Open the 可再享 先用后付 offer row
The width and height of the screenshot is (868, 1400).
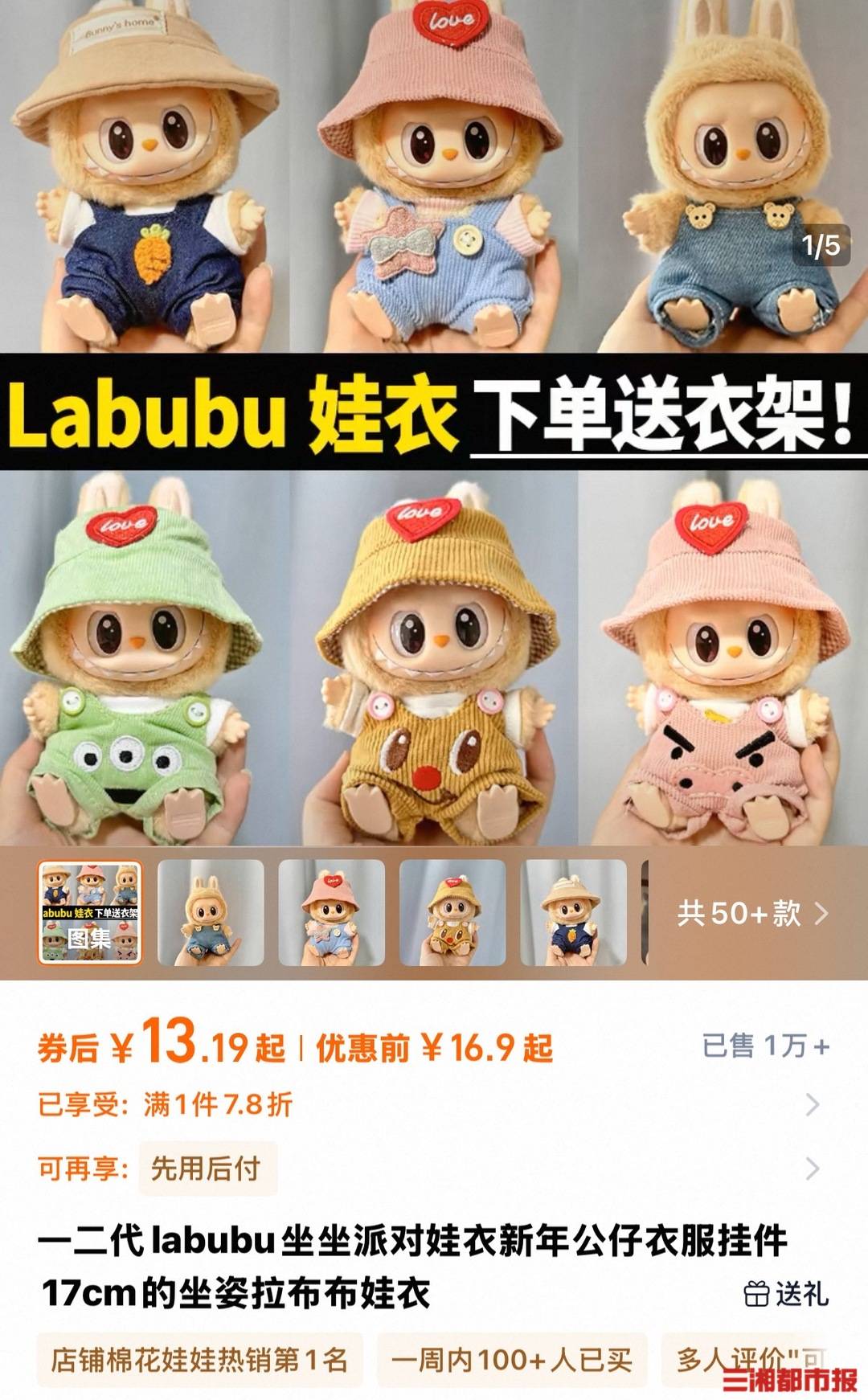point(434,1169)
